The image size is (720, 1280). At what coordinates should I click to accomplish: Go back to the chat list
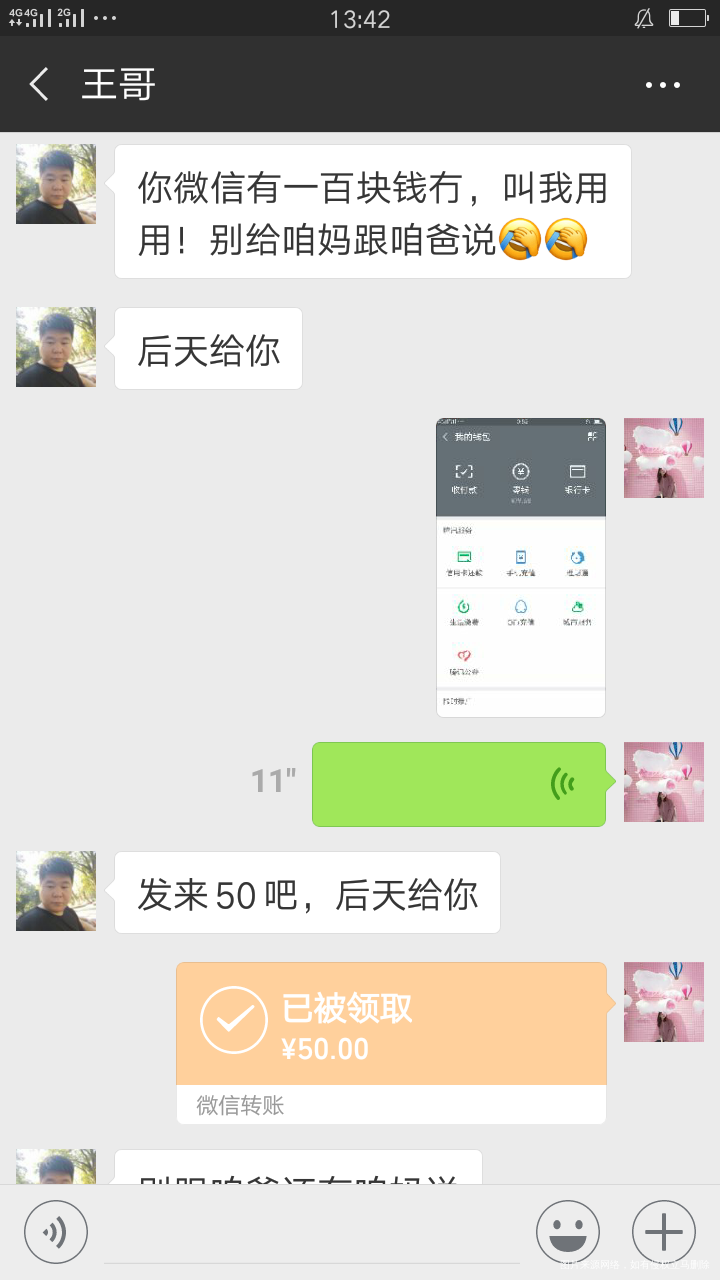tap(38, 84)
